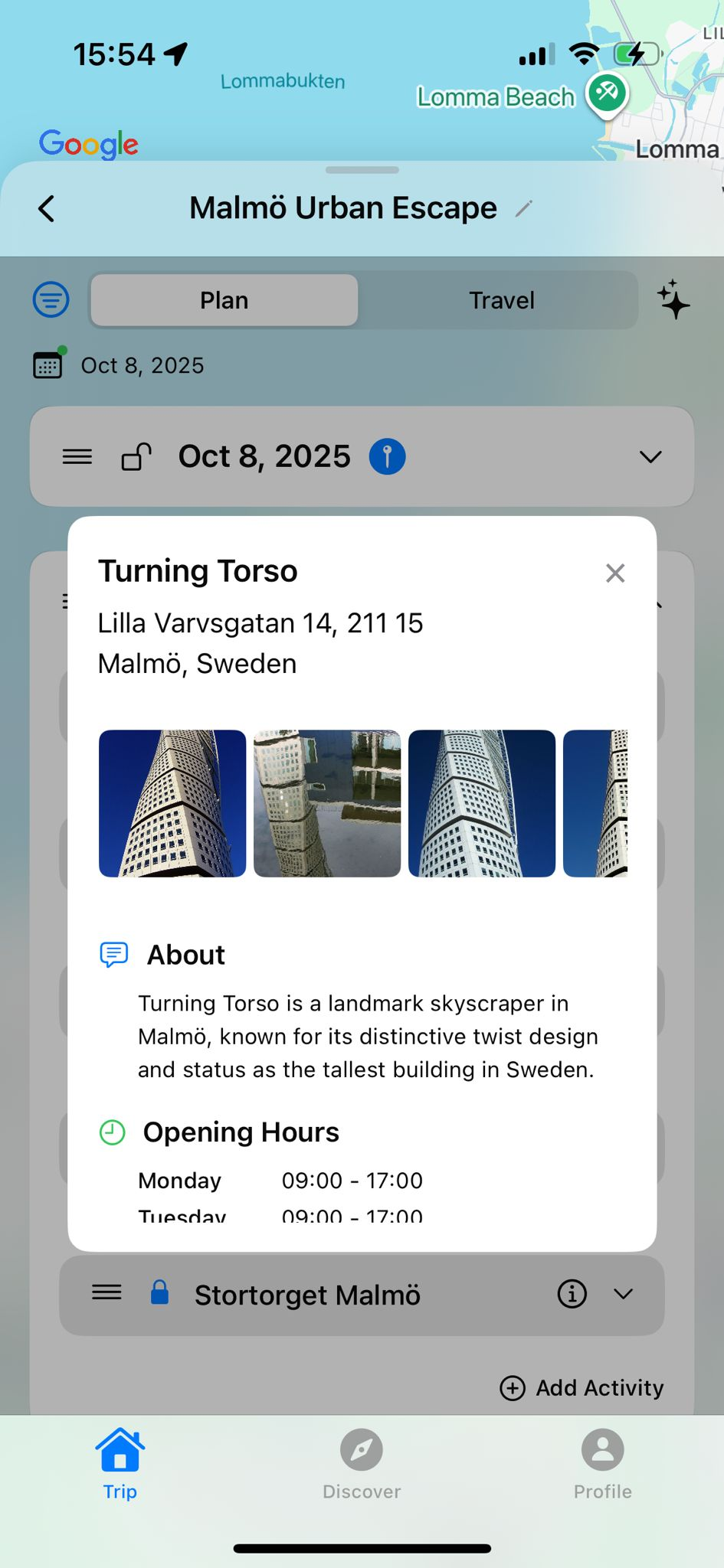Collapse the Oct 8, 2025 day section
This screenshot has height=1568, width=724.
650,457
